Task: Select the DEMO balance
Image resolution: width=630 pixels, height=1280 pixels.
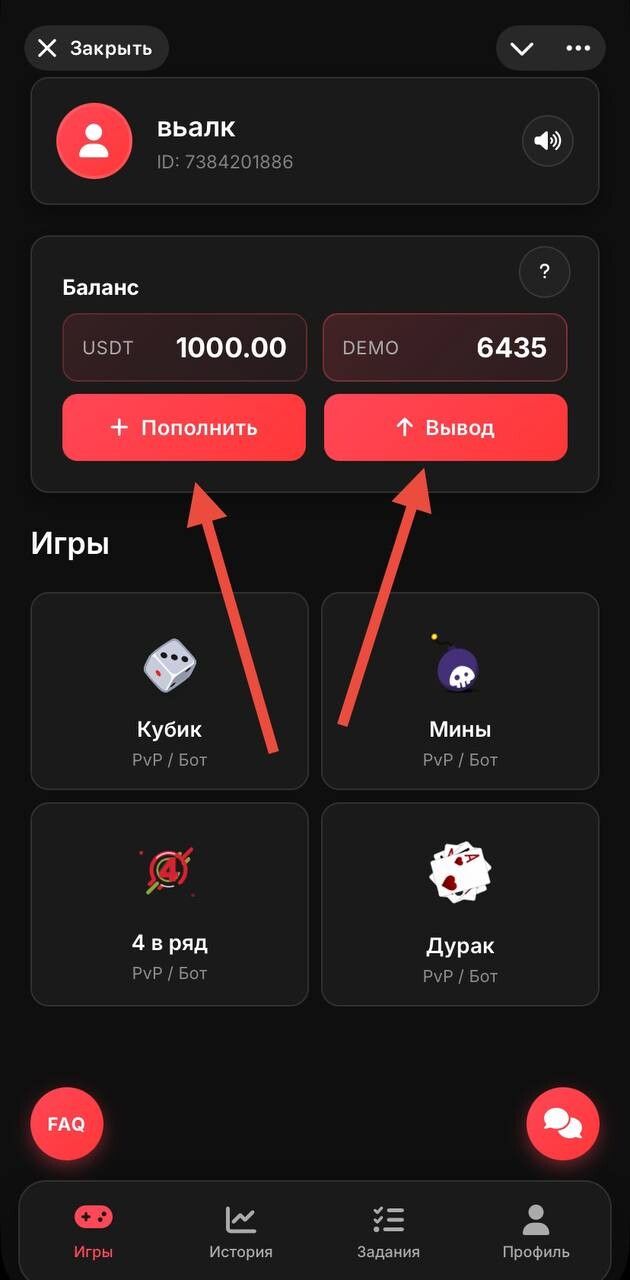Action: (x=446, y=348)
